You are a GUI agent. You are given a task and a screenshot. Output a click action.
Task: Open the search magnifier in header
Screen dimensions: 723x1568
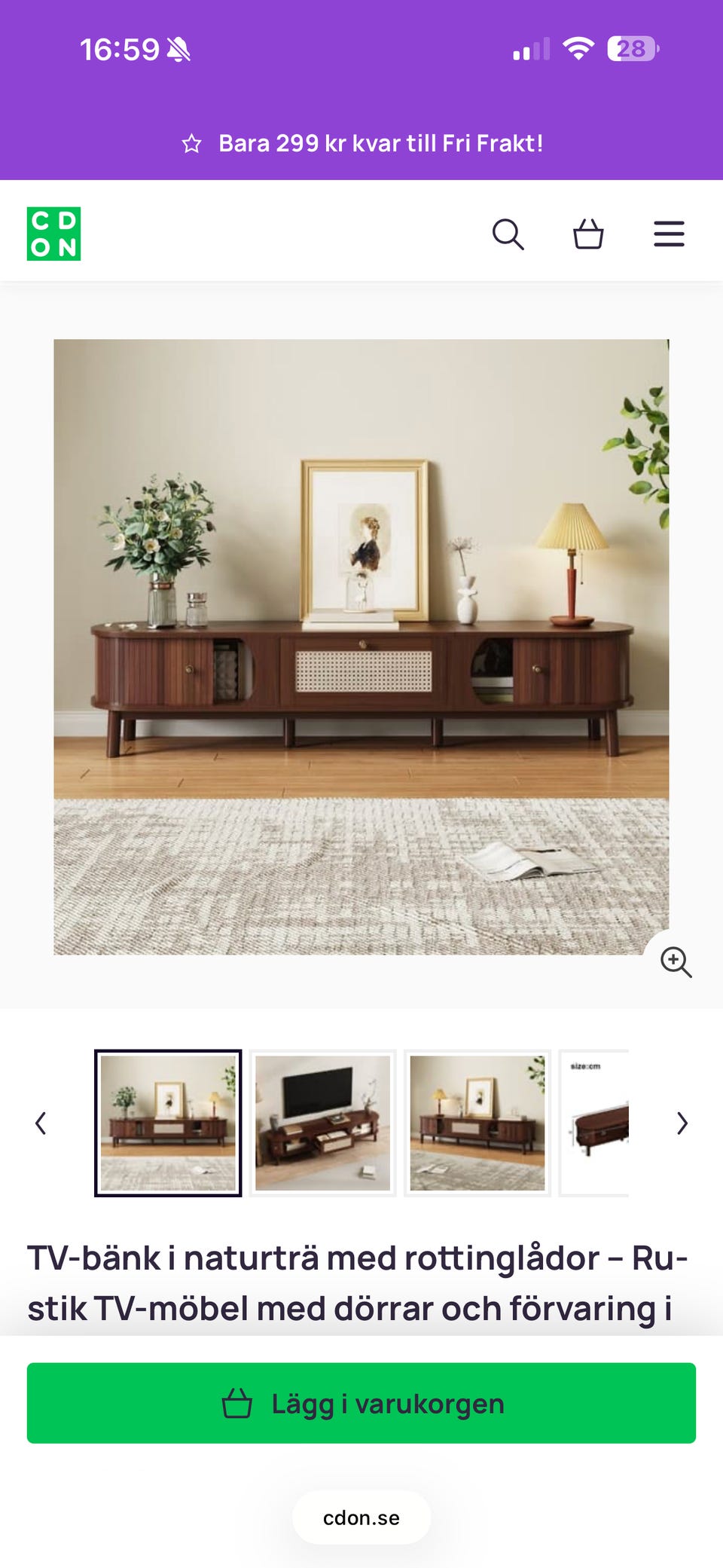tap(508, 234)
